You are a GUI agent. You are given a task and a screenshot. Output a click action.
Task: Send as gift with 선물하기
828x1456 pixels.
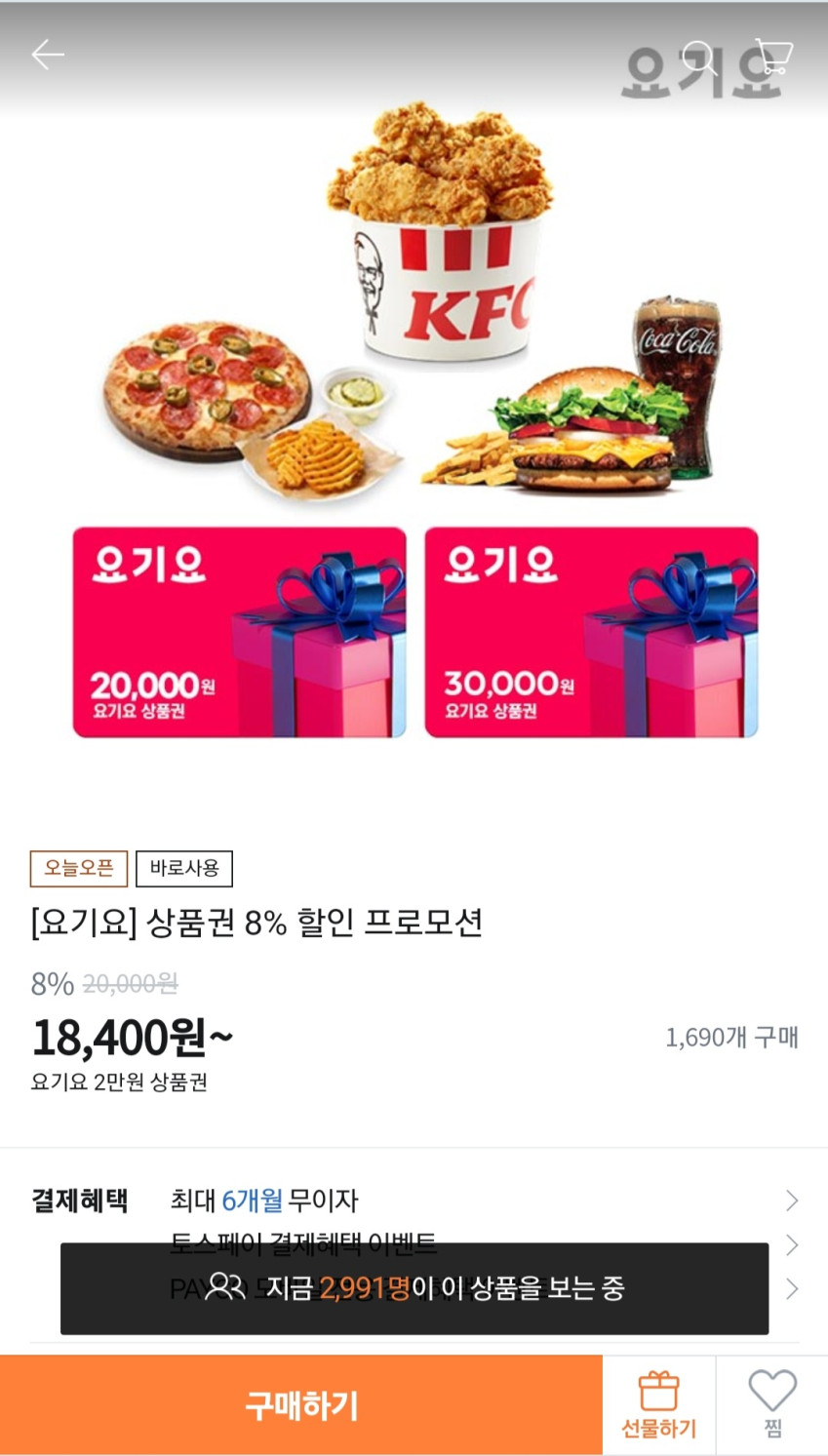659,1405
